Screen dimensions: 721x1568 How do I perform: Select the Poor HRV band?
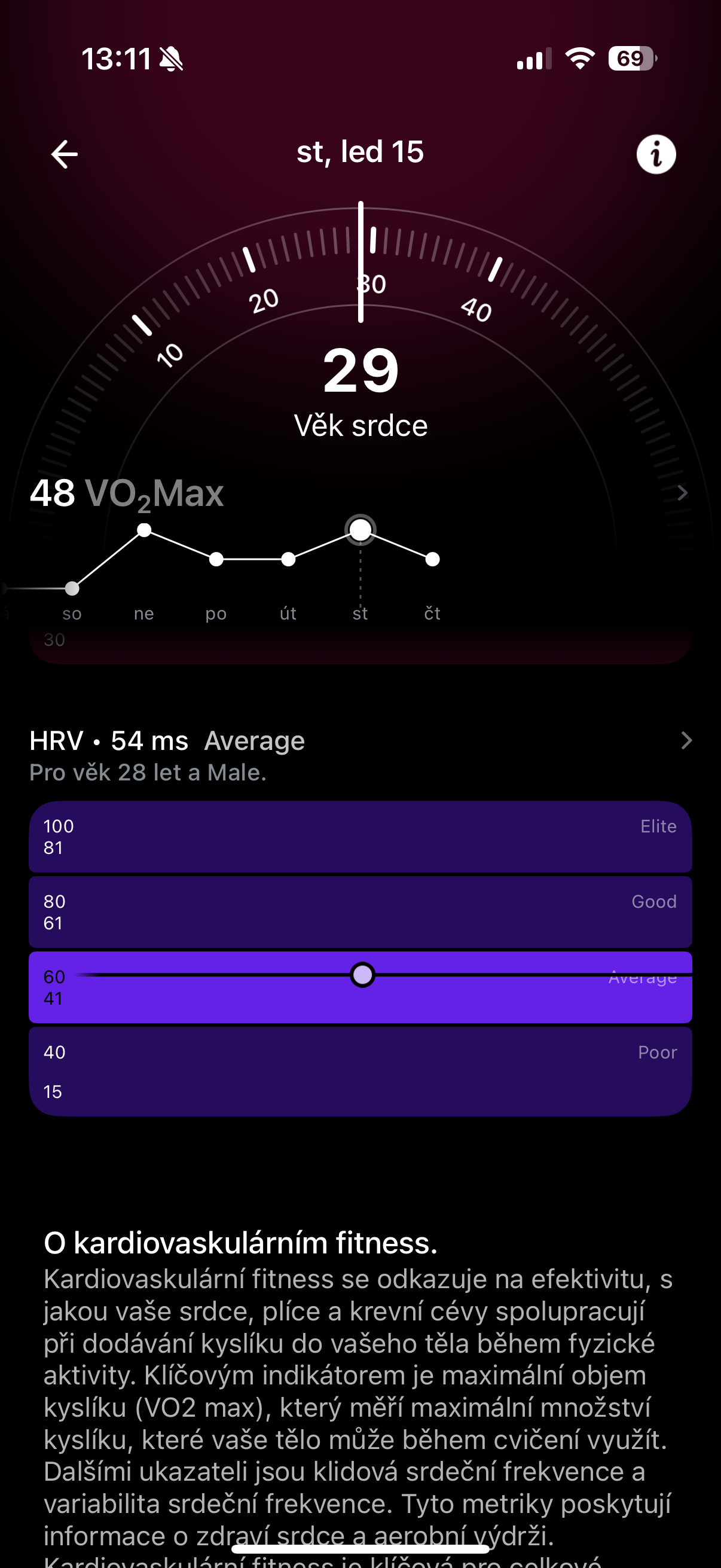click(x=360, y=1069)
